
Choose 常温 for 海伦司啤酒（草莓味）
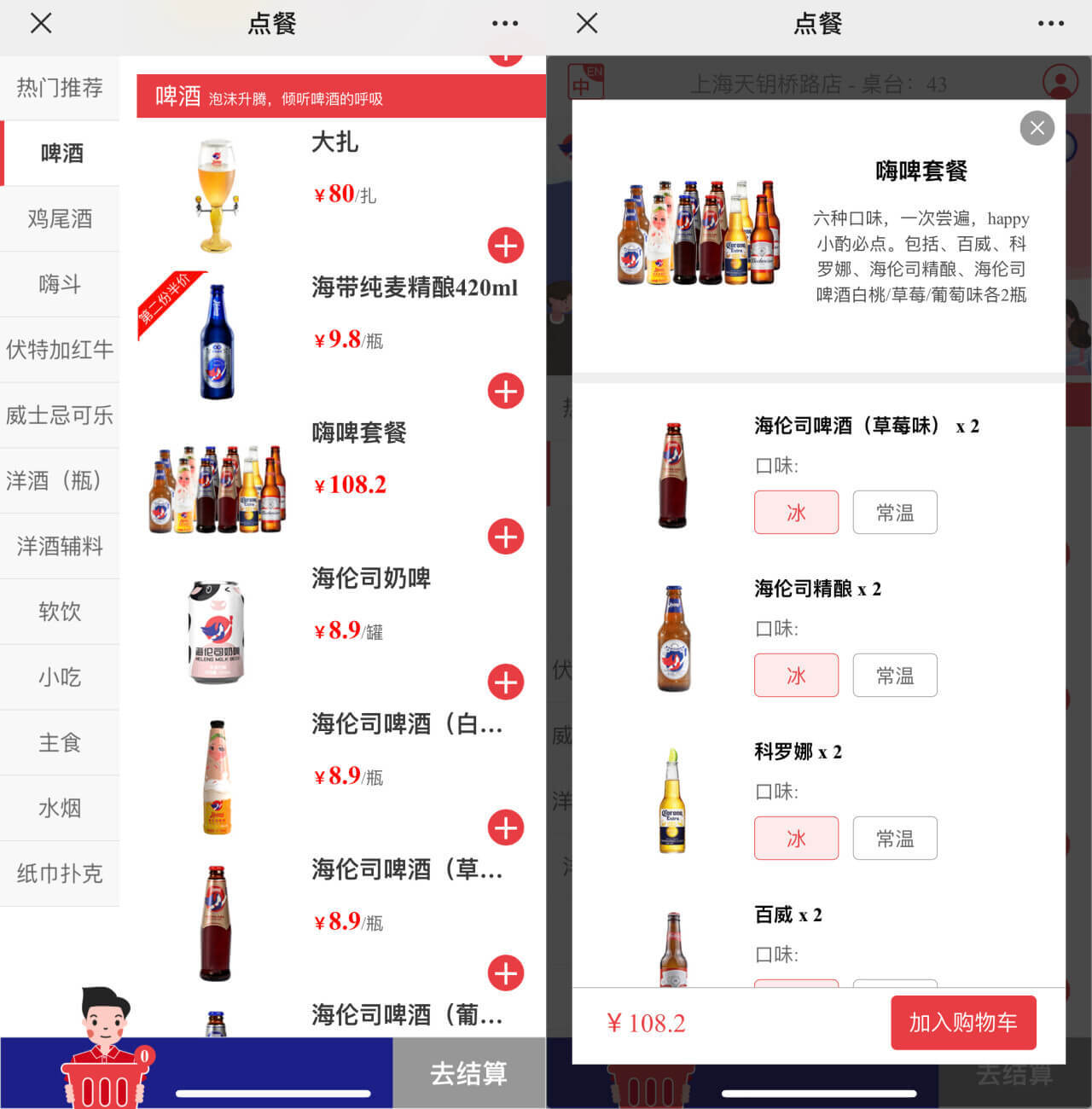coord(895,513)
